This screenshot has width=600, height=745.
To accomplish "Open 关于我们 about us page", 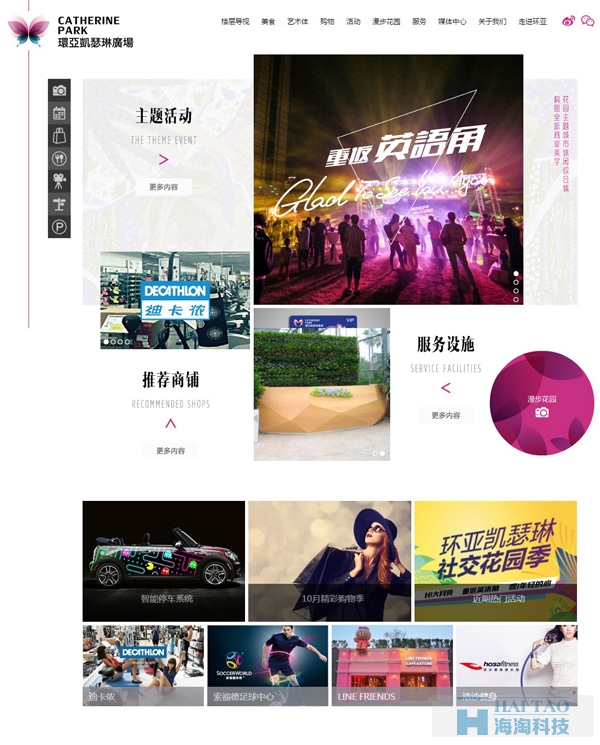I will (x=492, y=21).
